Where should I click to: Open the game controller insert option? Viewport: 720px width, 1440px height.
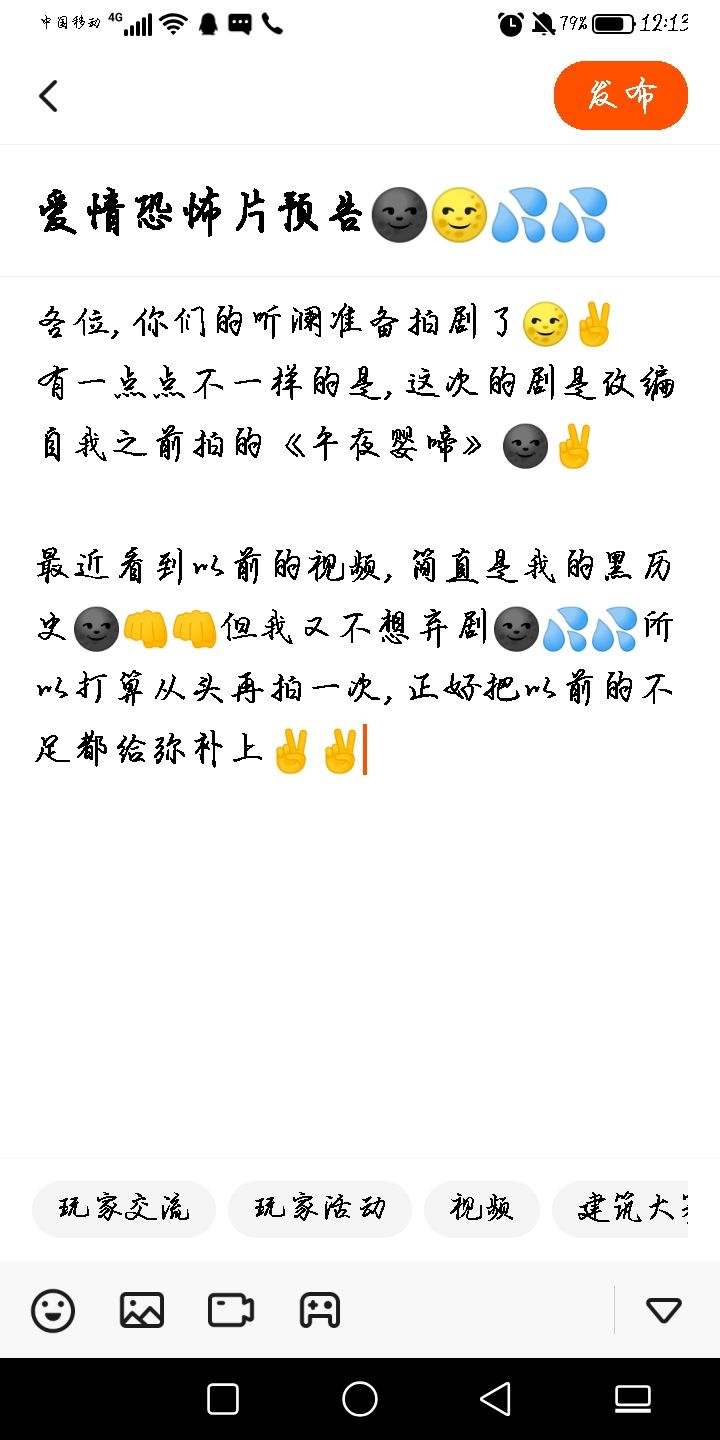point(320,1310)
